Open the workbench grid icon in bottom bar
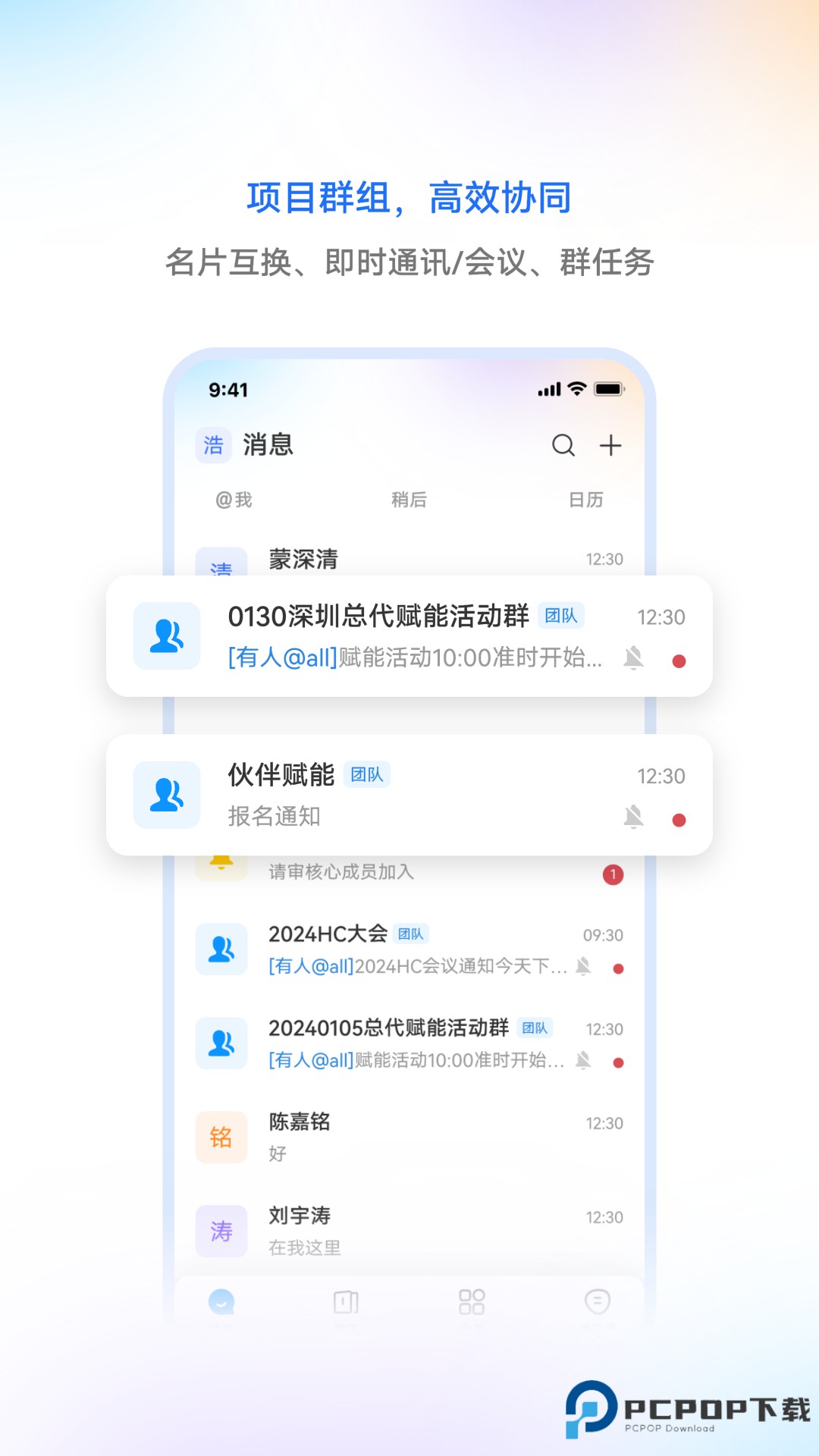Image resolution: width=819 pixels, height=1456 pixels. click(x=472, y=1301)
